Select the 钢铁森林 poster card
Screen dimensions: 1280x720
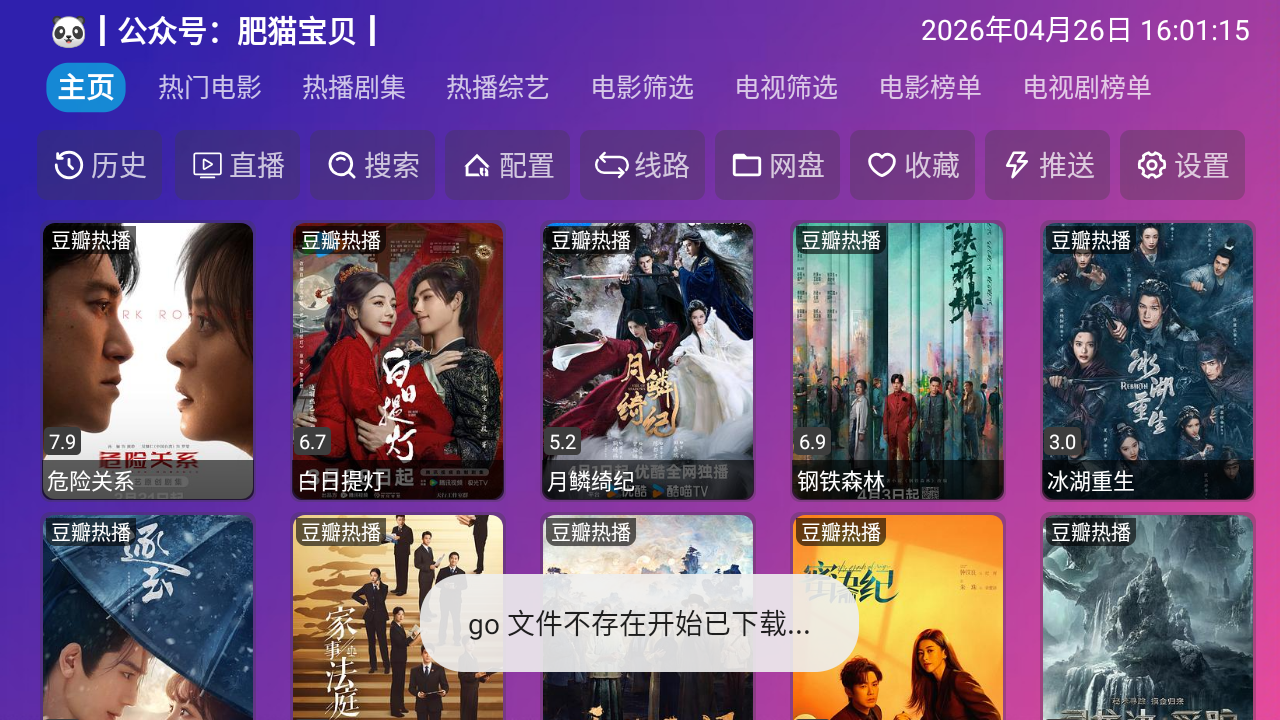pyautogui.click(x=898, y=360)
